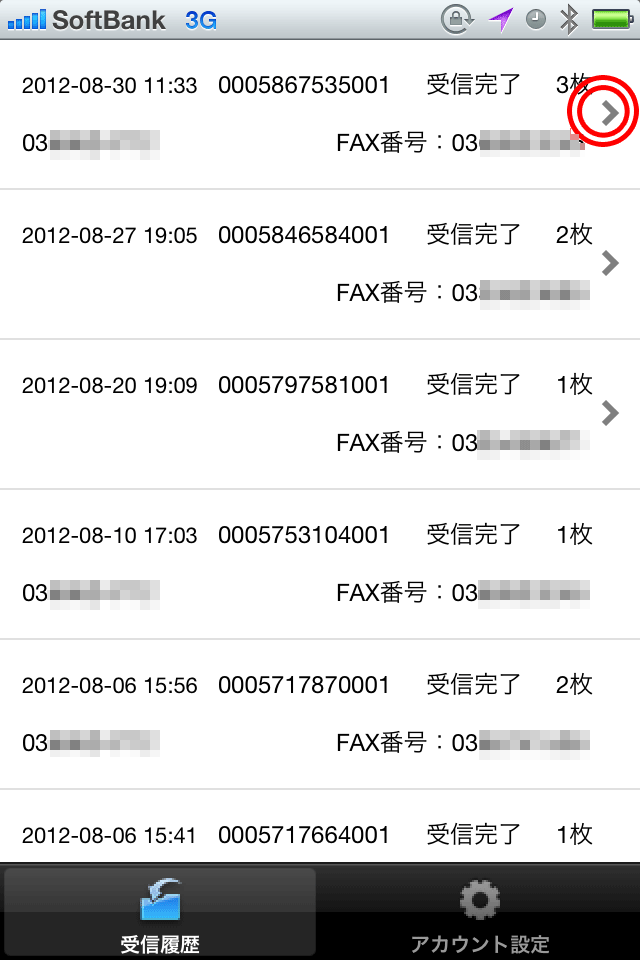The width and height of the screenshot is (640, 960).
Task: Switch to the アカウント設定 tab
Action: pyautogui.click(x=479, y=912)
